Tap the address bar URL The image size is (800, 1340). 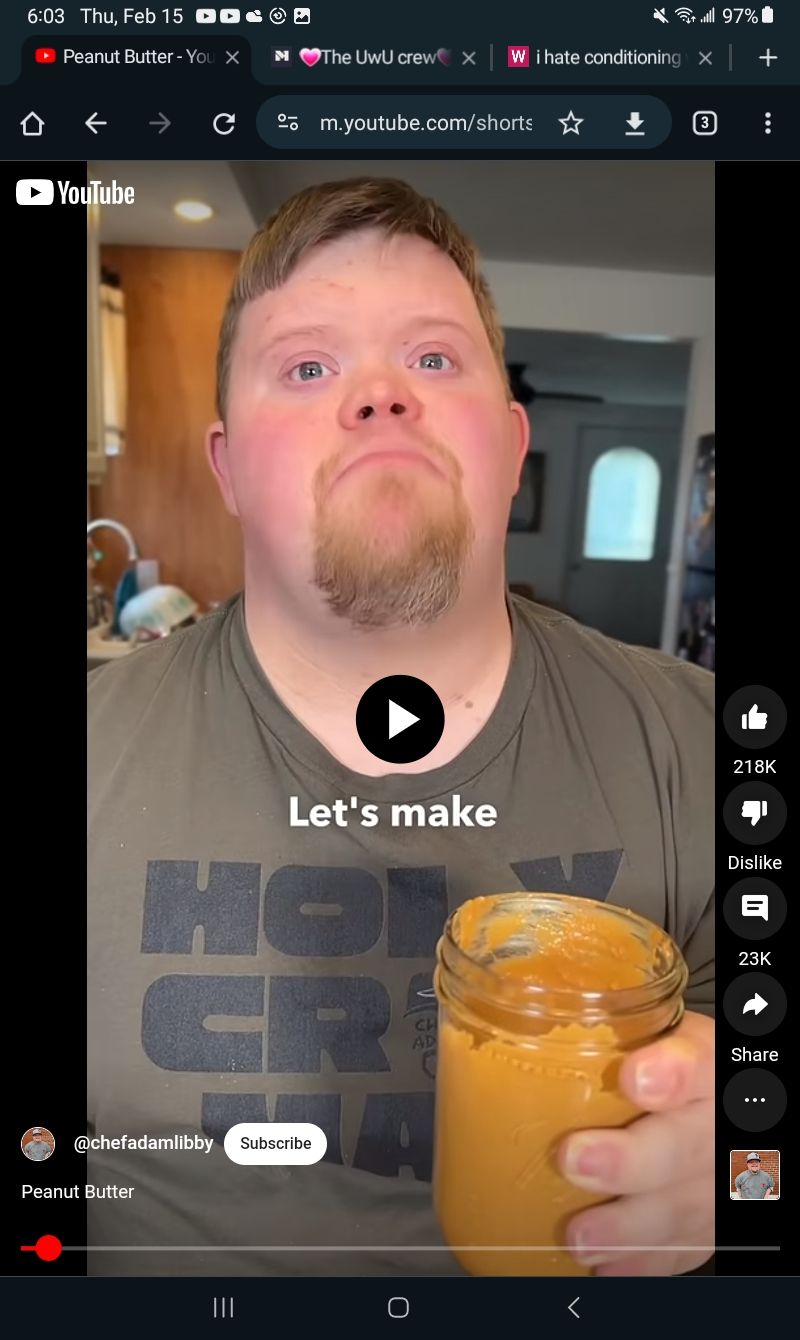(425, 123)
